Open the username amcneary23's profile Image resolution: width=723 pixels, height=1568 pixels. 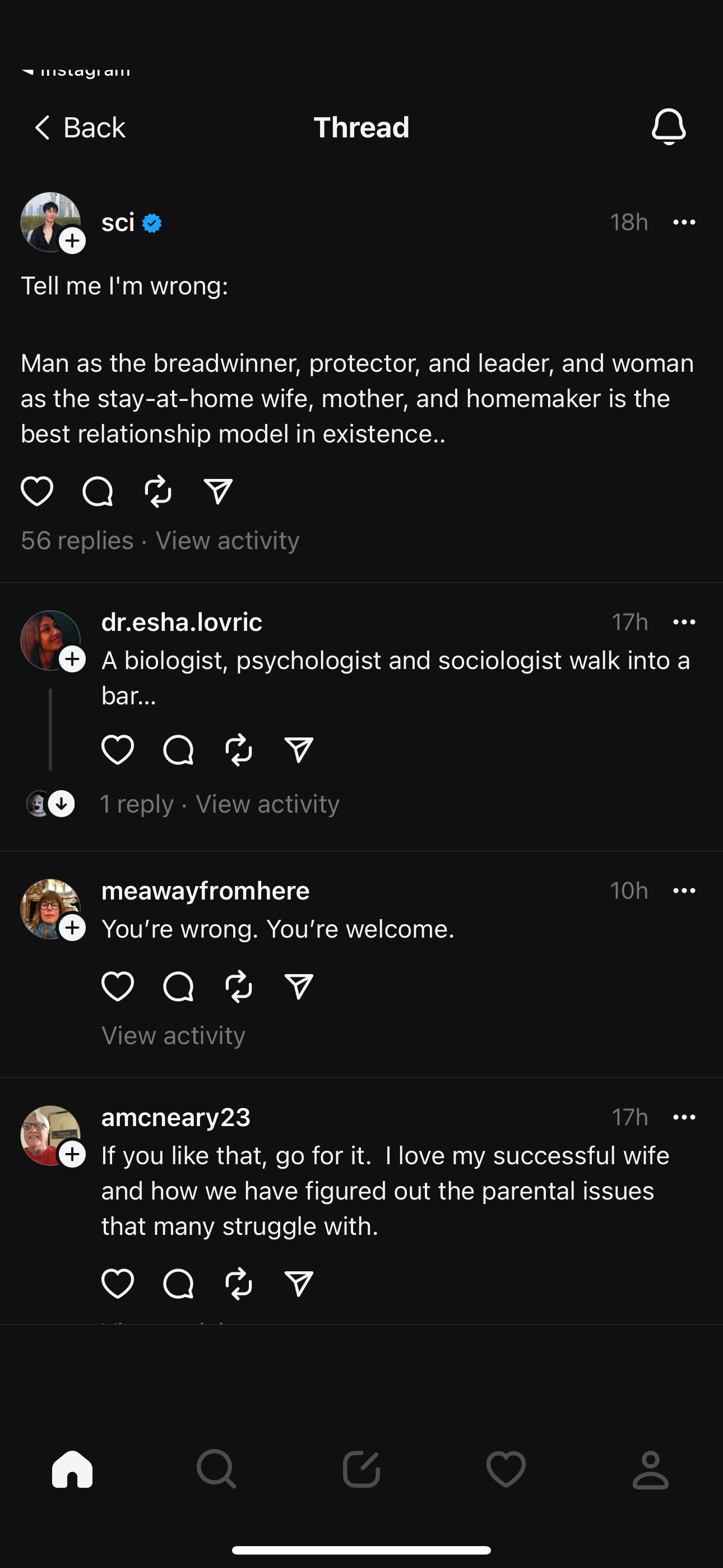point(176,1118)
